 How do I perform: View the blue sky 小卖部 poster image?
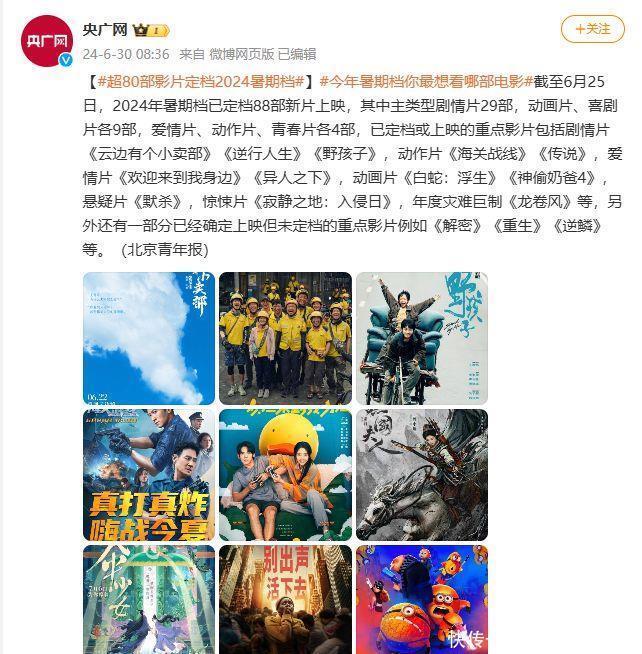(148, 338)
